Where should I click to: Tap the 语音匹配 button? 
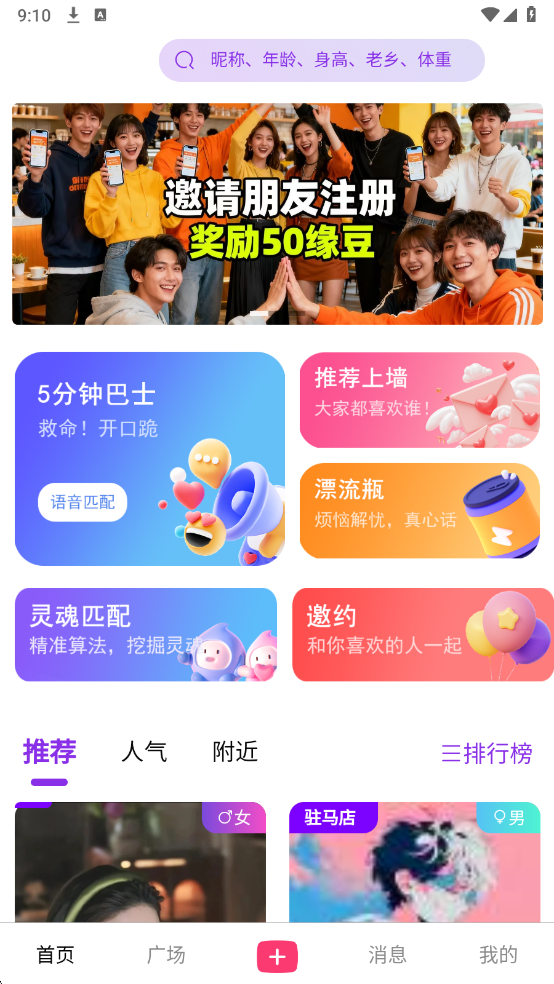point(82,502)
